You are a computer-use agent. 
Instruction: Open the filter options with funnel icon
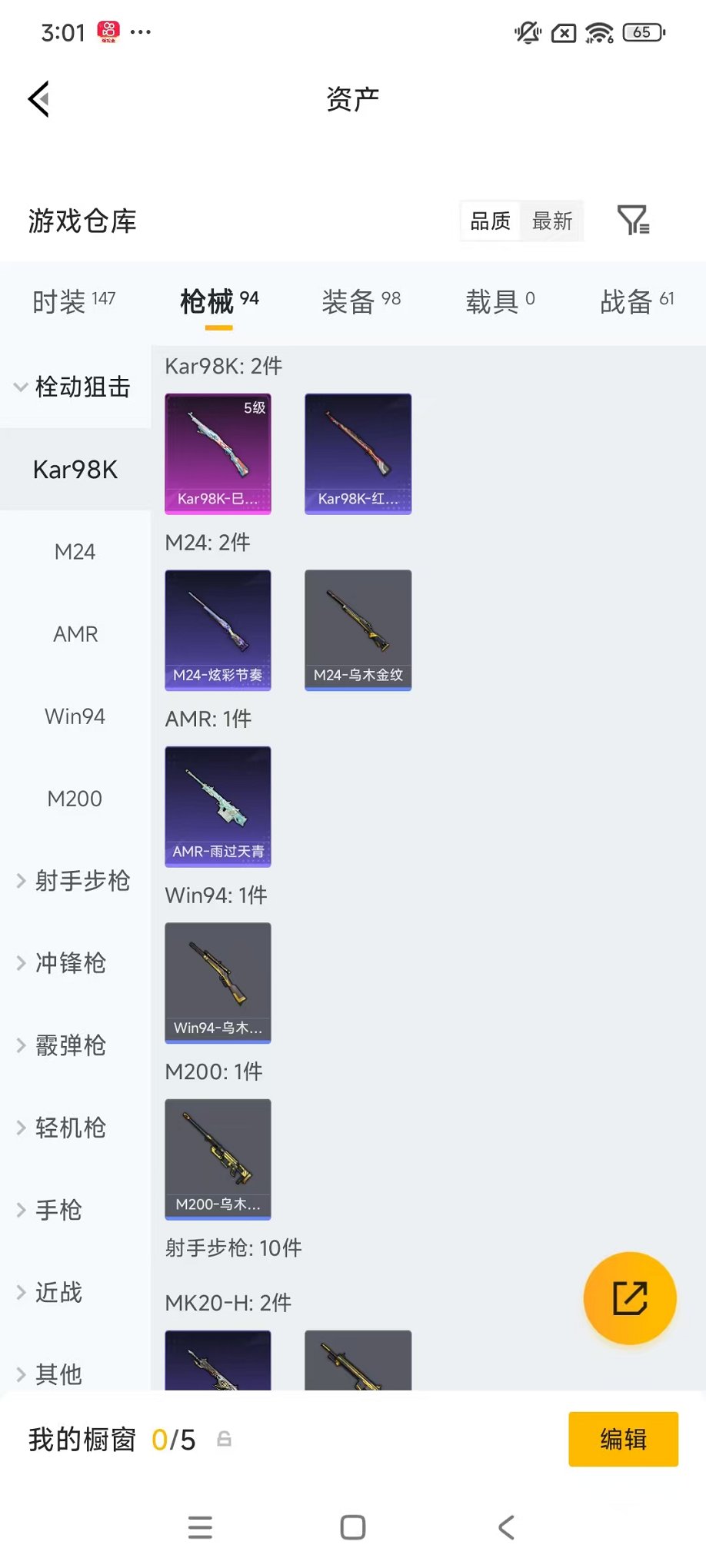pos(634,221)
